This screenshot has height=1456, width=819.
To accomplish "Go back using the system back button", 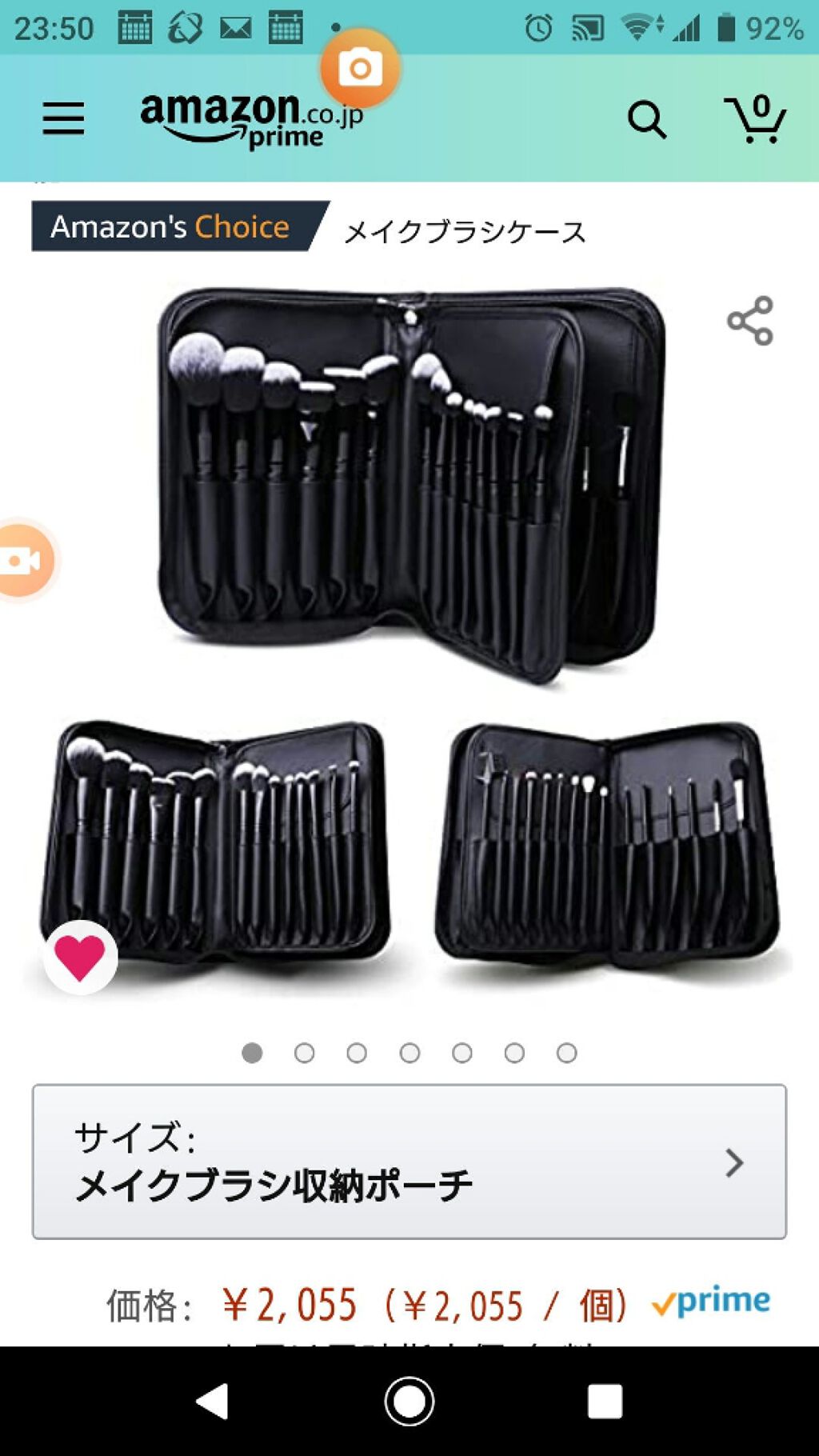I will pos(213,1402).
